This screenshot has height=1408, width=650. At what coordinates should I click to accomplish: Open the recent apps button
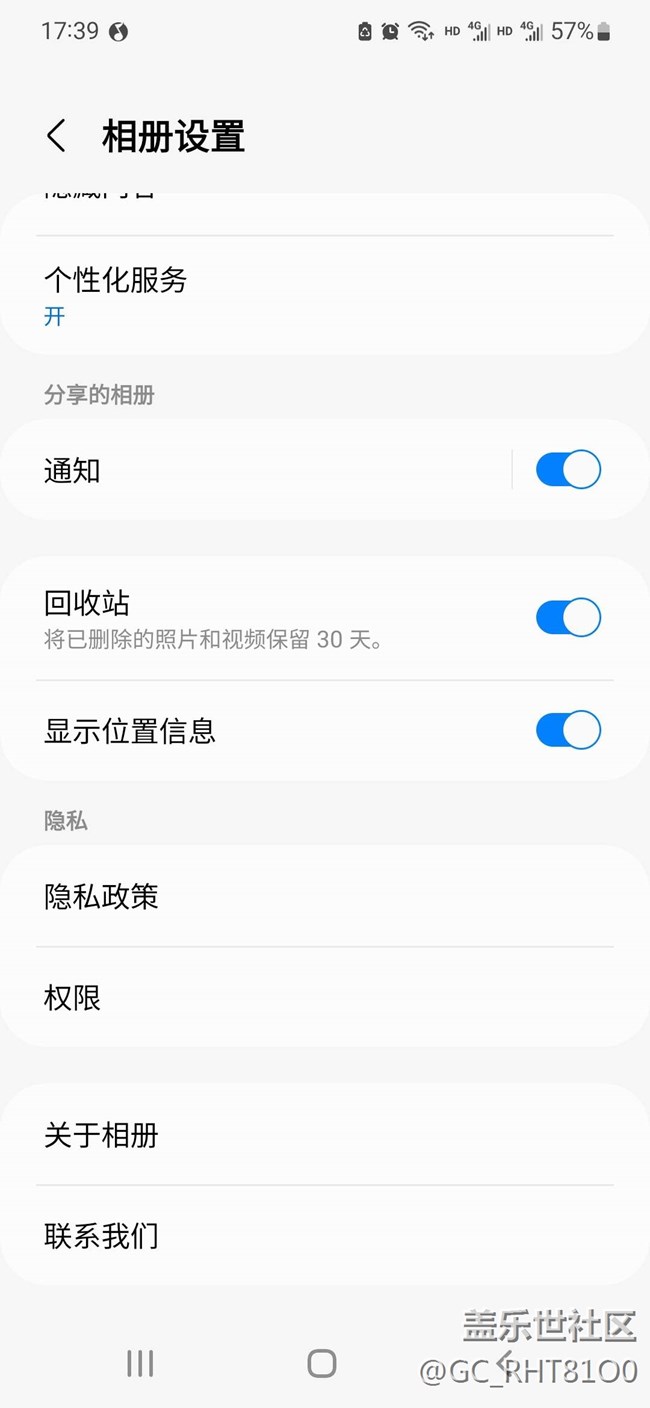pos(140,1363)
